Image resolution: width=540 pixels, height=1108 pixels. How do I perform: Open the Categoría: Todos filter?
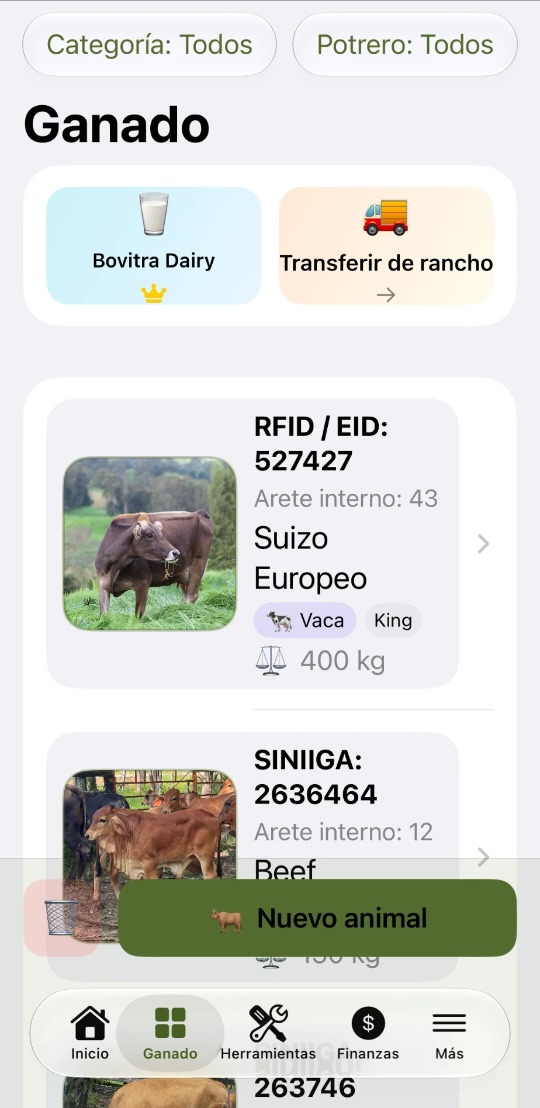click(149, 45)
